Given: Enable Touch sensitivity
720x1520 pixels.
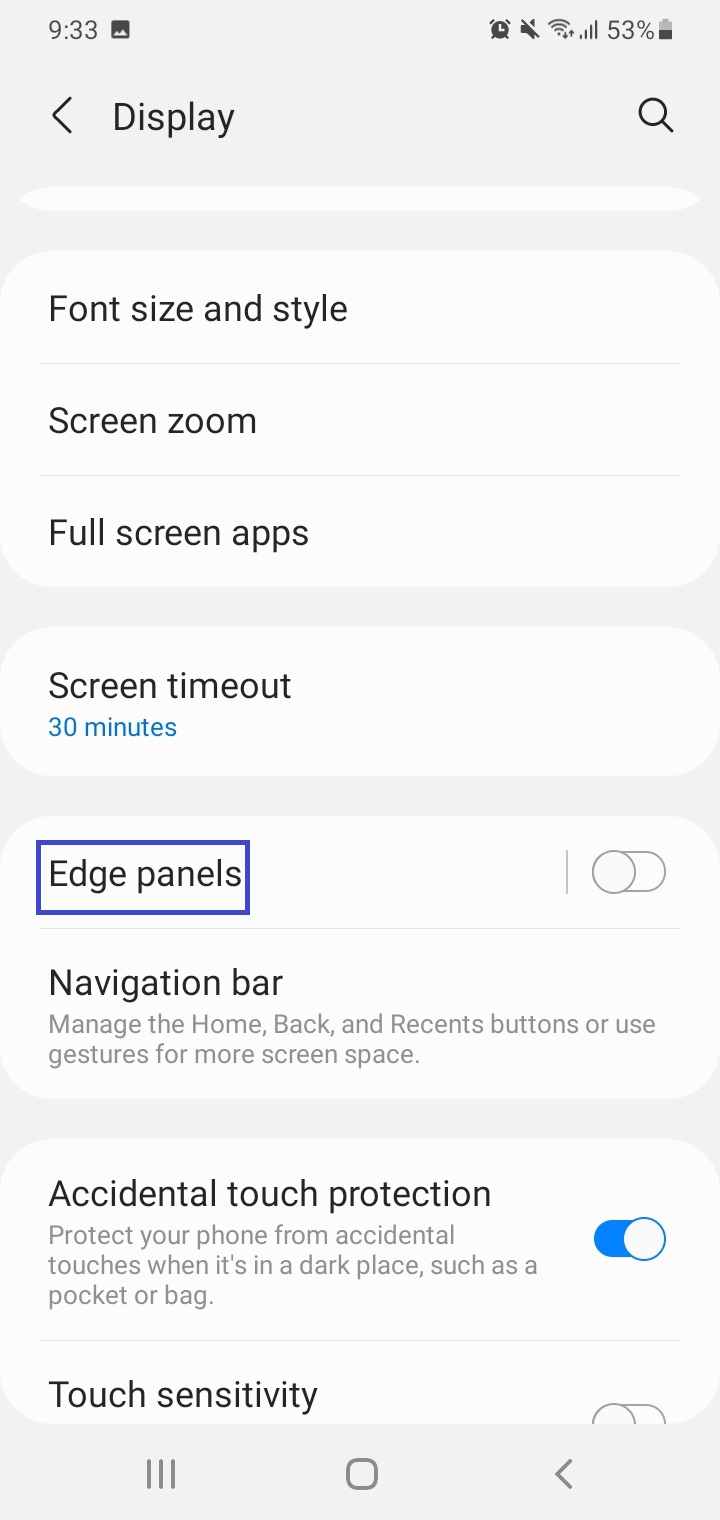Looking at the screenshot, I should [x=629, y=1414].
